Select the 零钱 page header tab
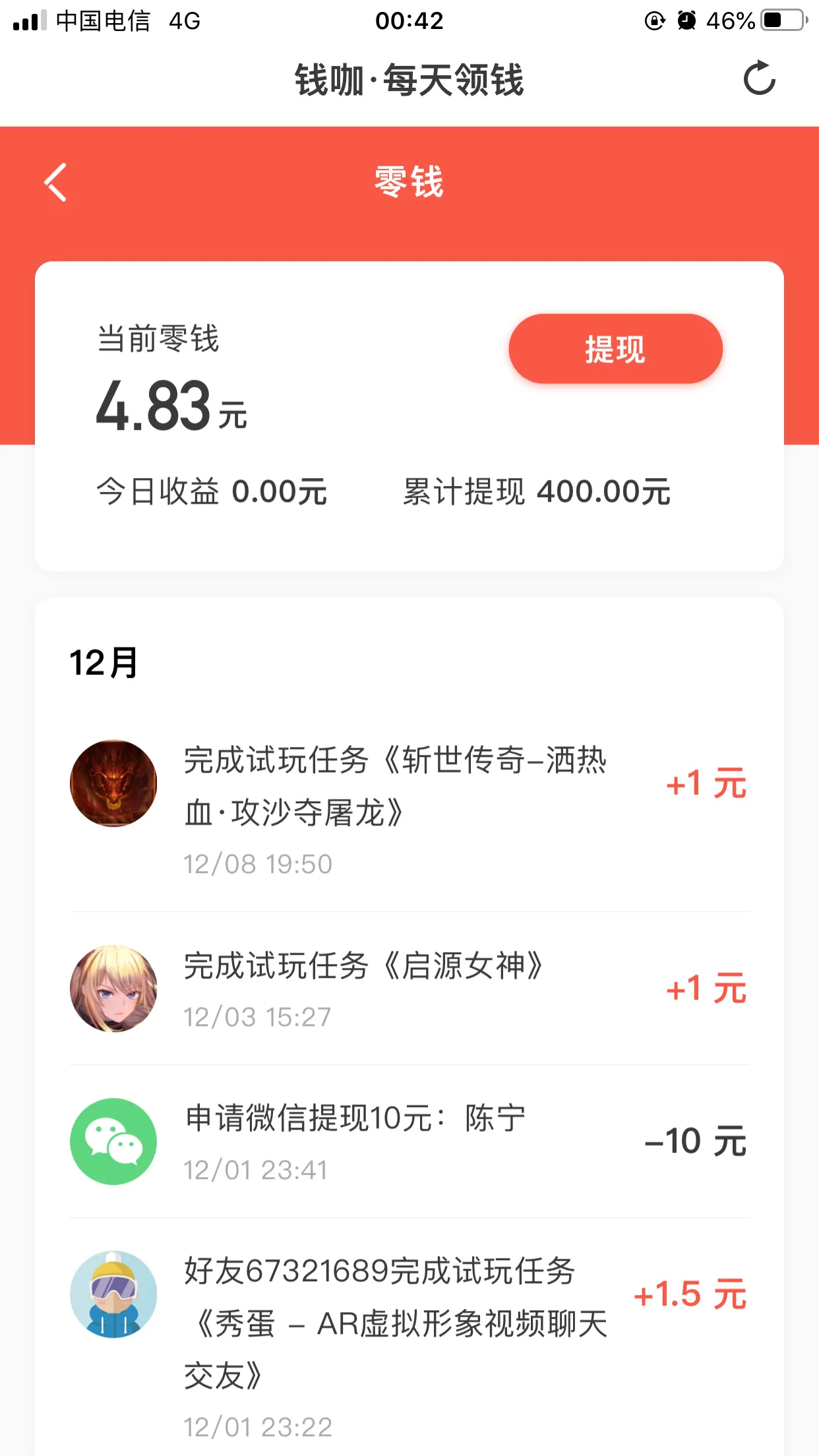This screenshot has width=819, height=1456. (409, 183)
